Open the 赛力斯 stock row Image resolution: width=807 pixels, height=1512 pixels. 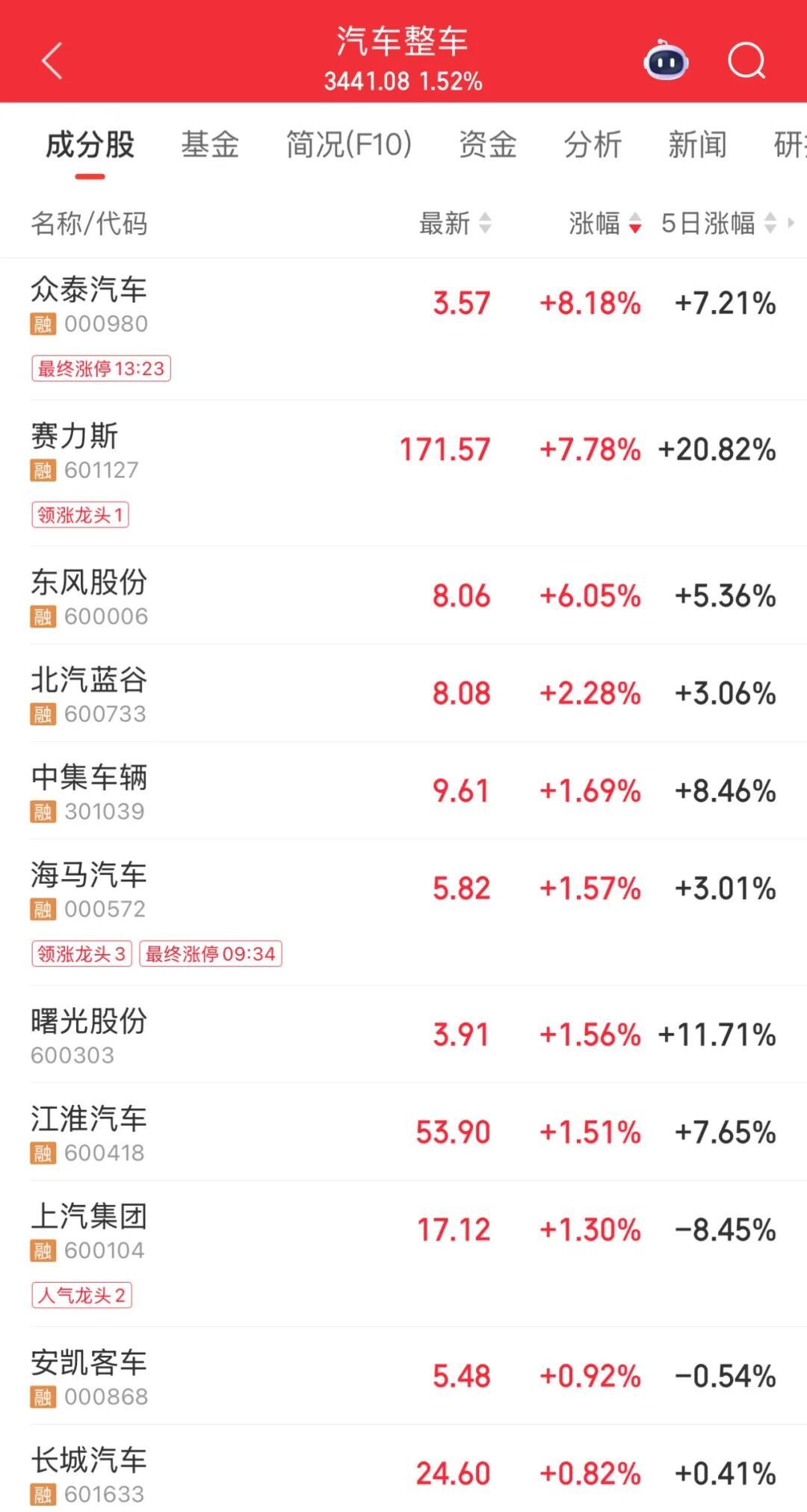click(x=403, y=474)
